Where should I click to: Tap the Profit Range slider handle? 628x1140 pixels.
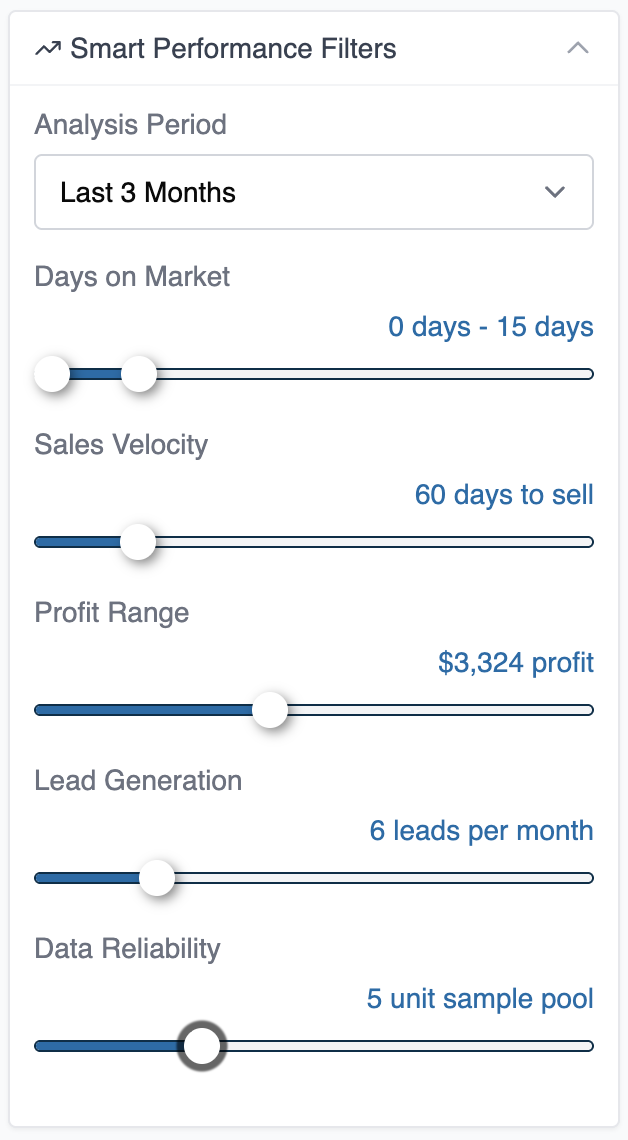click(270, 710)
